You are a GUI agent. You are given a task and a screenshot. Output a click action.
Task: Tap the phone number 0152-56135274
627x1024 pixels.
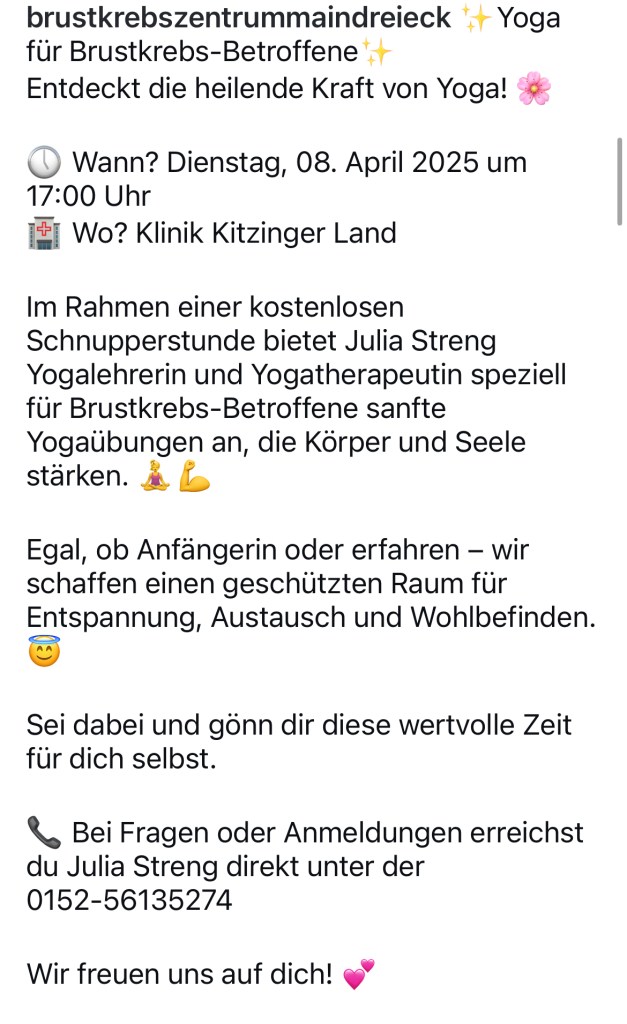[x=129, y=901]
